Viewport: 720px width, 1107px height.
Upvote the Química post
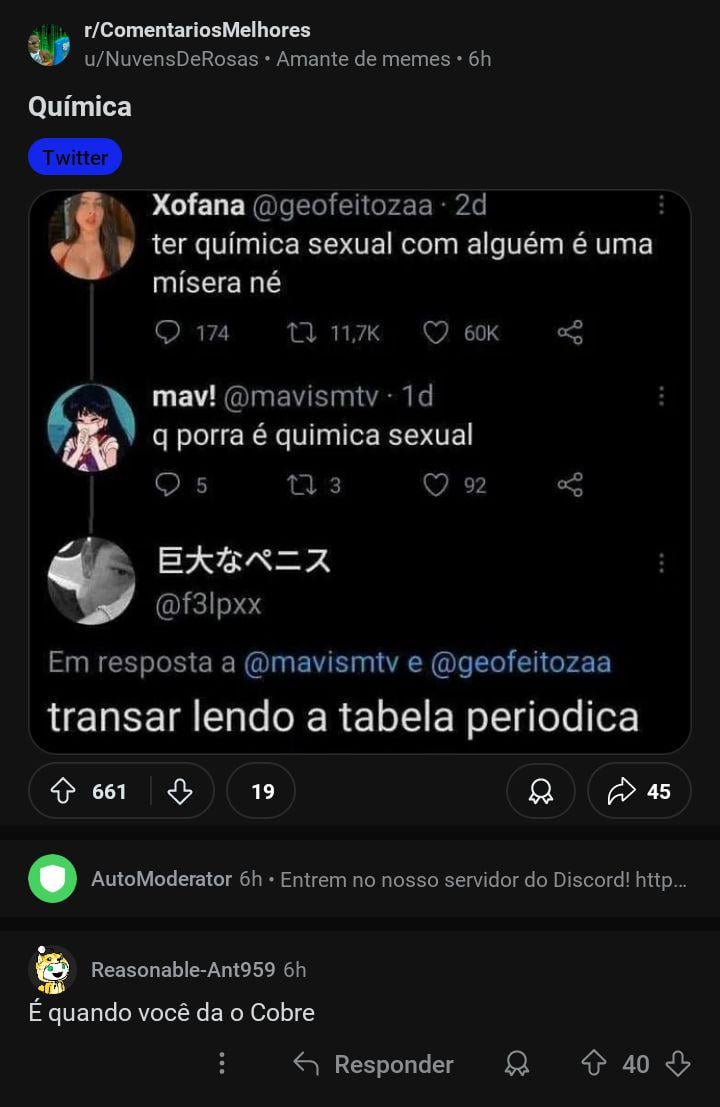[63, 792]
